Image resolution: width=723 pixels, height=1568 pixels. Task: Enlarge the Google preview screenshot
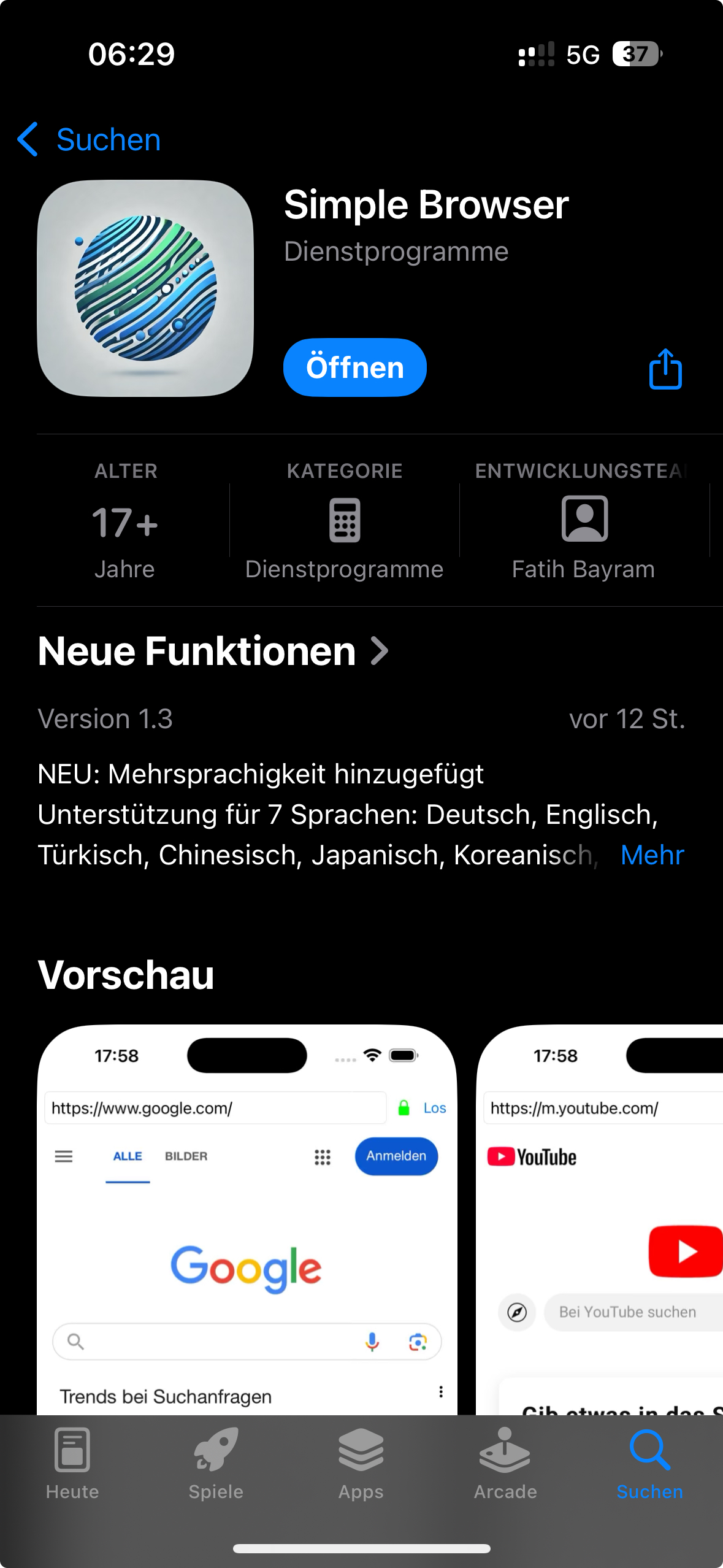point(247,1221)
